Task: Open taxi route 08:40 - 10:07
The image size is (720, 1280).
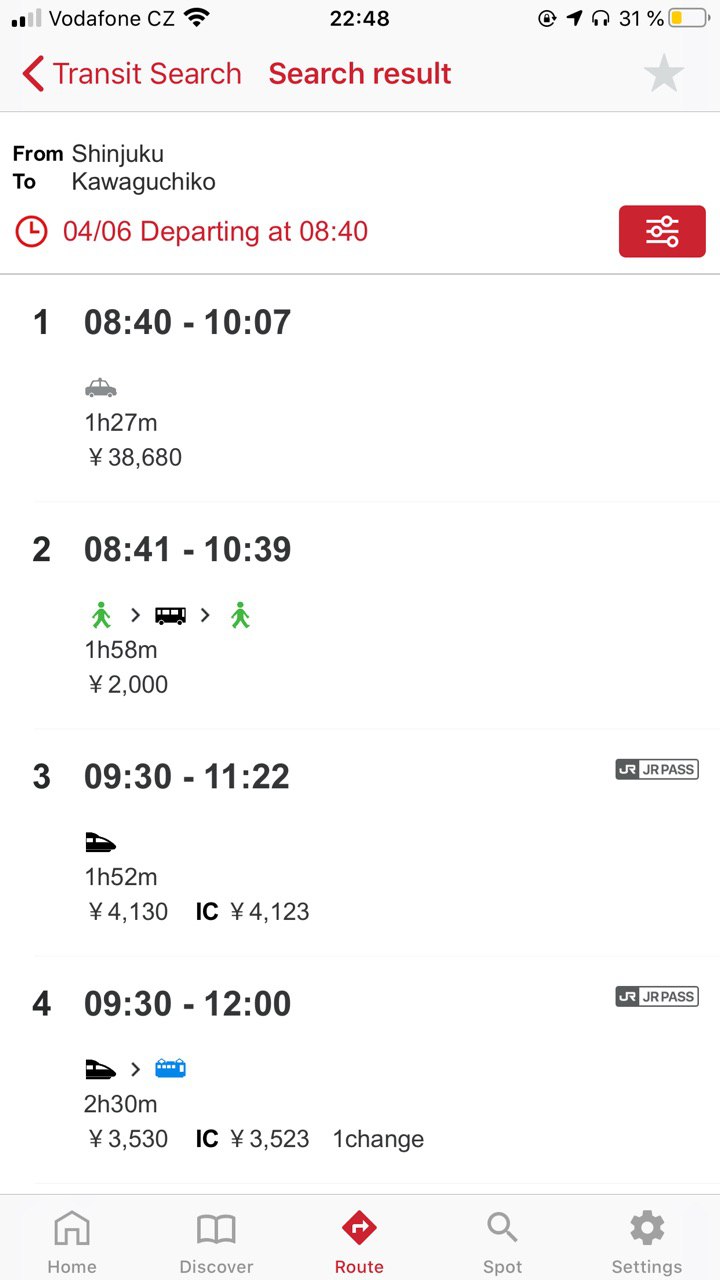Action: 360,388
